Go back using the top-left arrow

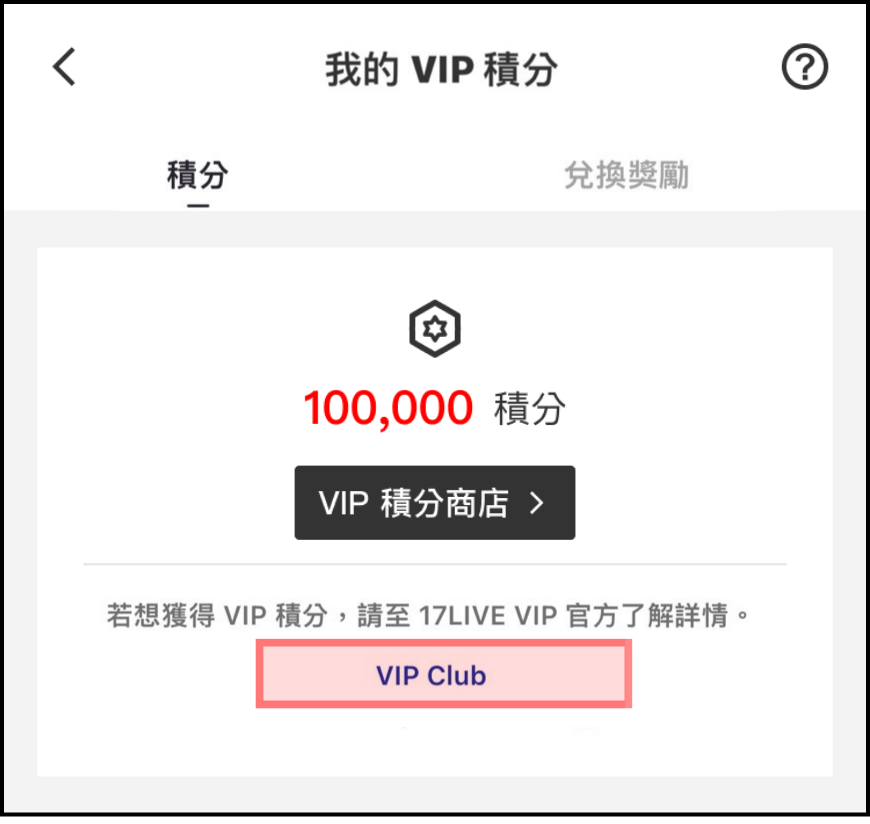pyautogui.click(x=65, y=68)
